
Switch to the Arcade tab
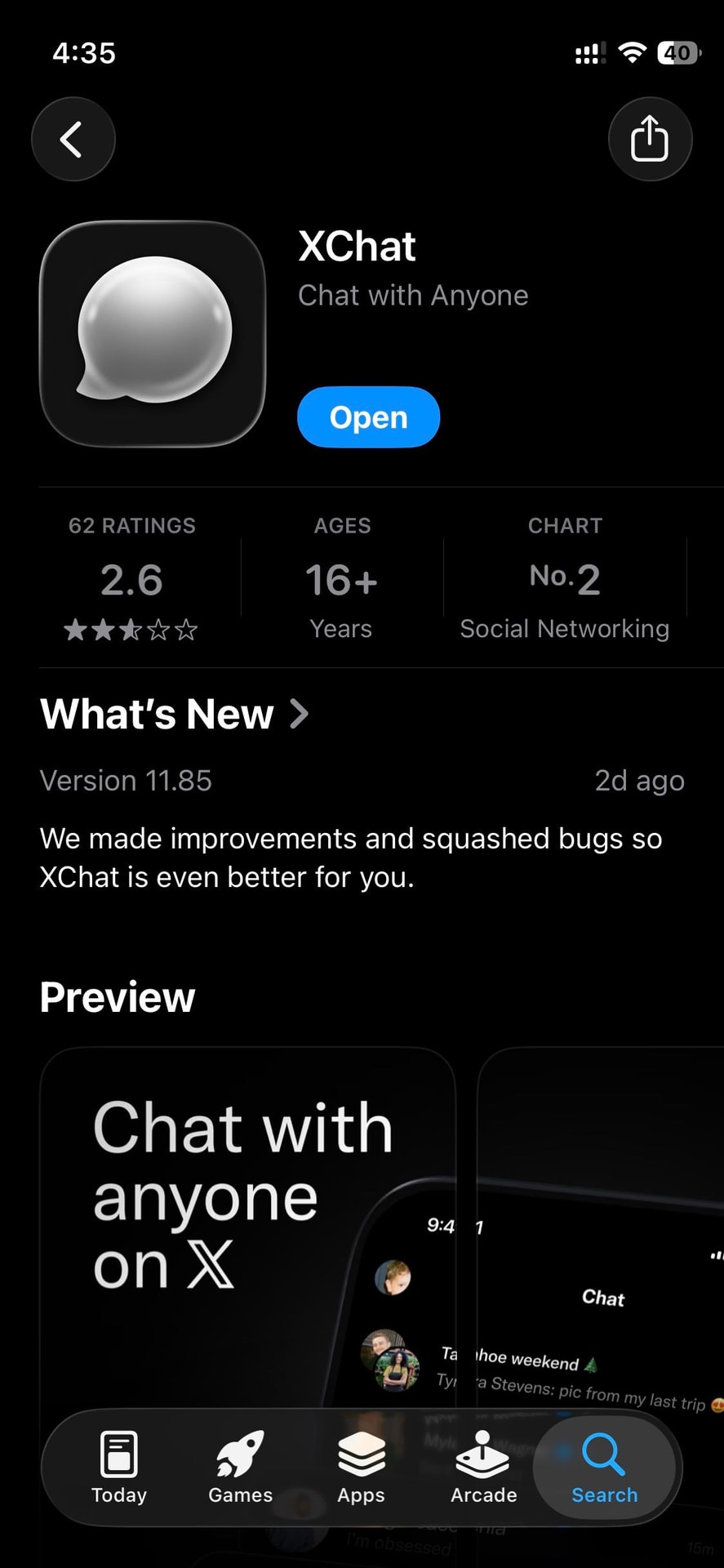483,1468
